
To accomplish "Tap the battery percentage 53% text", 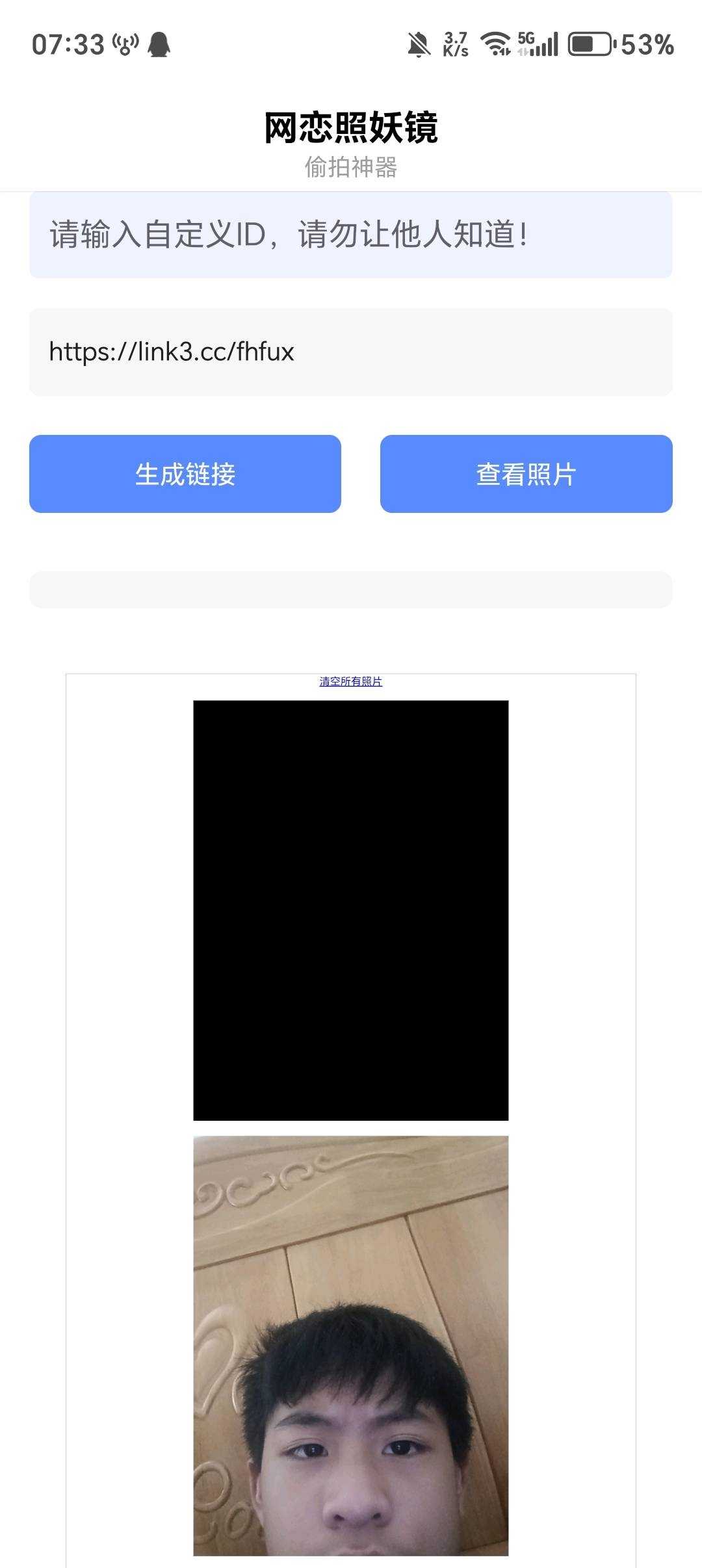I will tap(647, 44).
